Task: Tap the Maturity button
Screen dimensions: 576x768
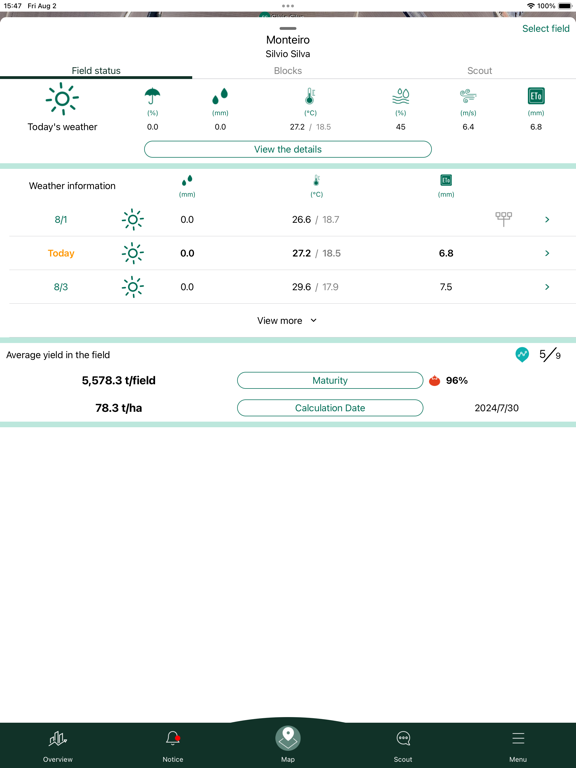Action: point(330,381)
